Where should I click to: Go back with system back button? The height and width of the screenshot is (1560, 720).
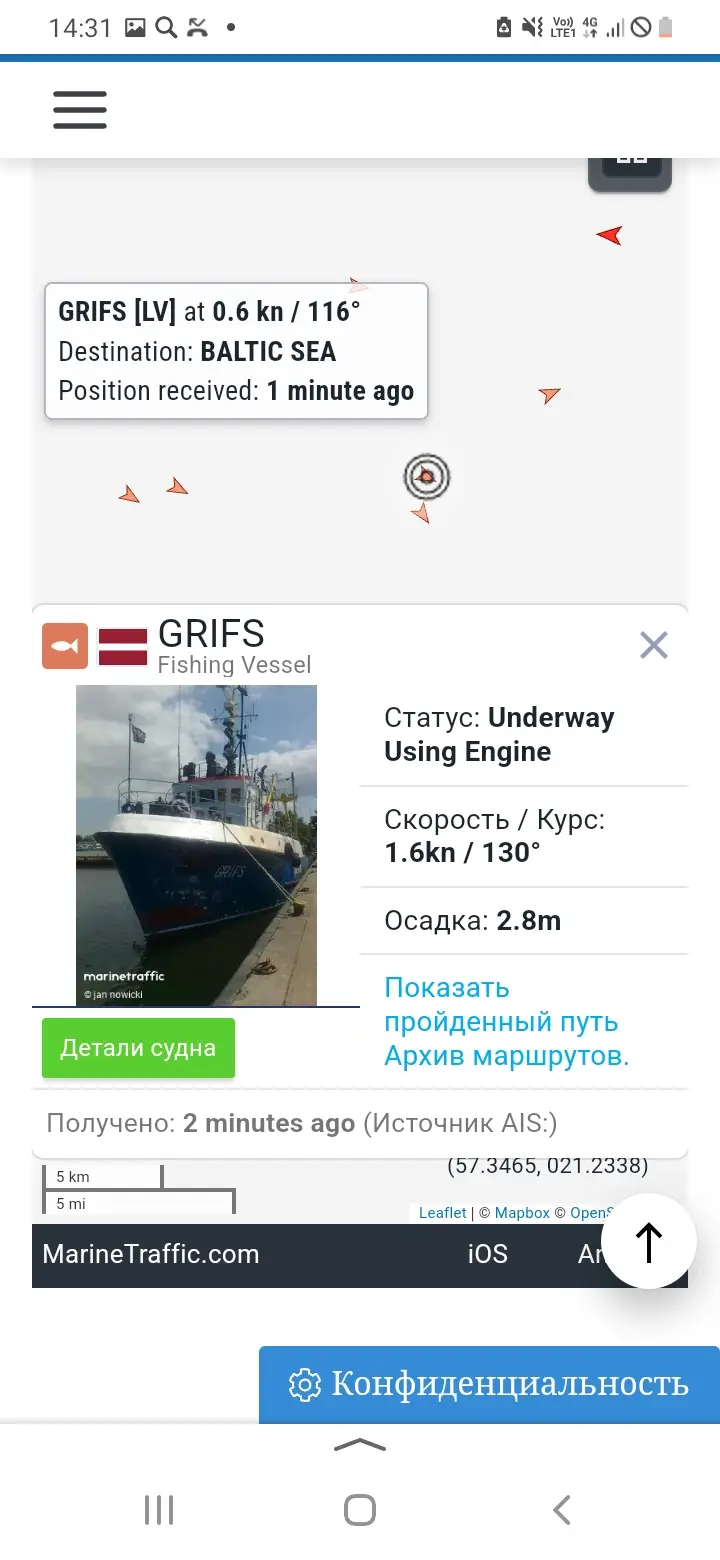pos(562,1510)
